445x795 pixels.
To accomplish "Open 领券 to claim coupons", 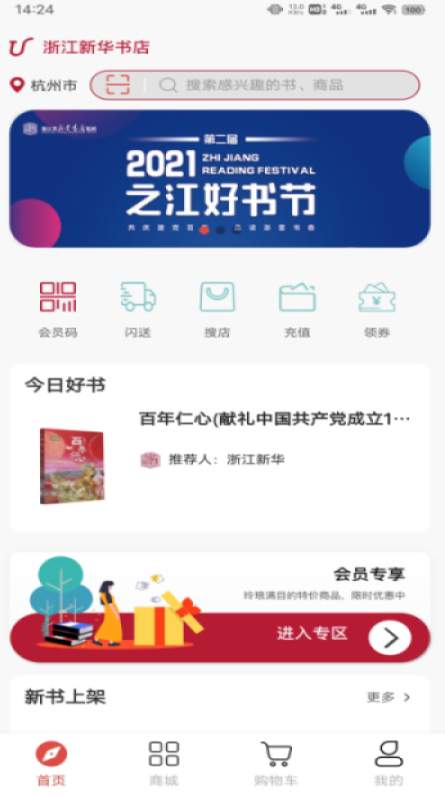I will click(x=377, y=310).
